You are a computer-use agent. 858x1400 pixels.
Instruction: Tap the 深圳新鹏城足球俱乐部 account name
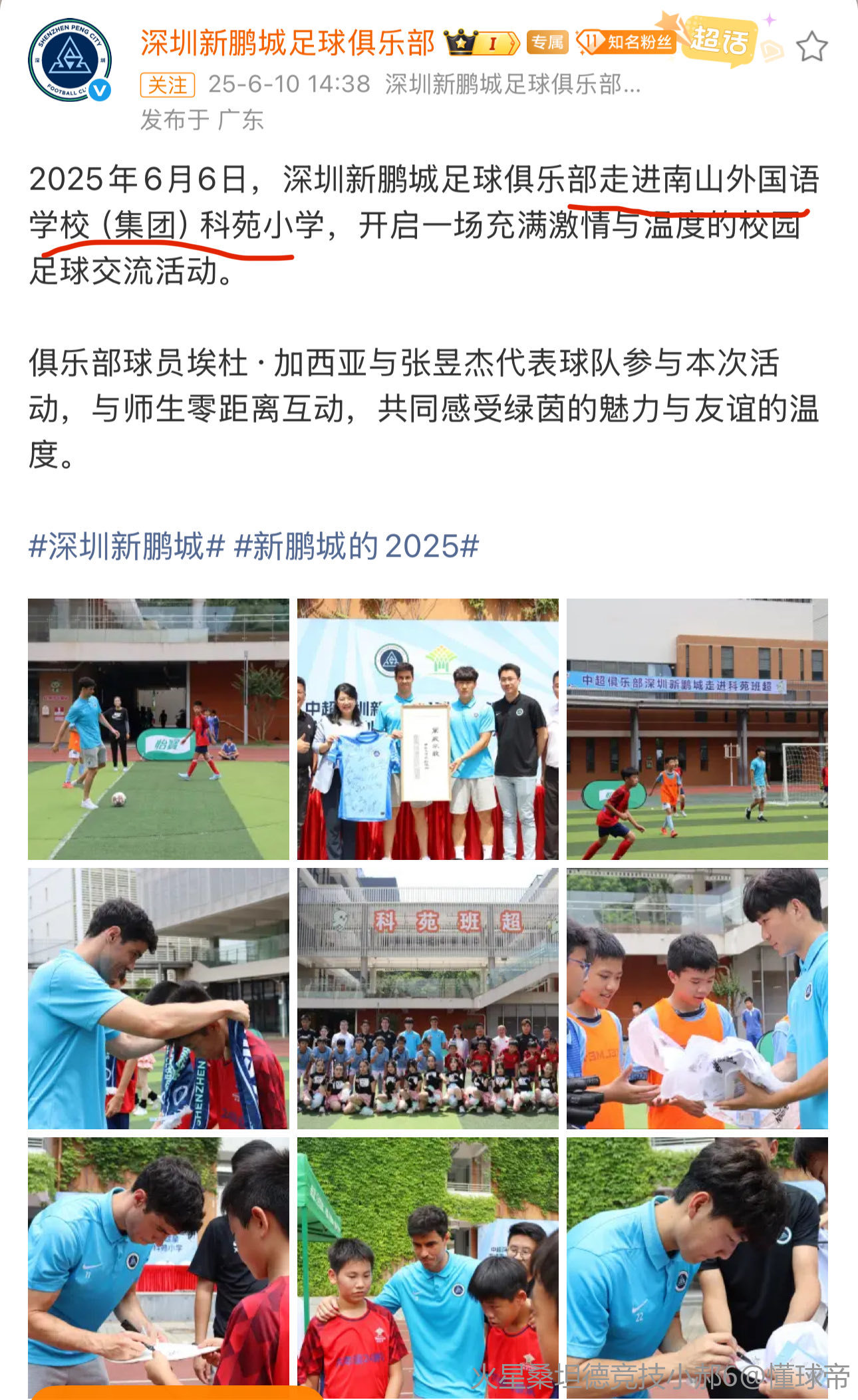(287, 43)
